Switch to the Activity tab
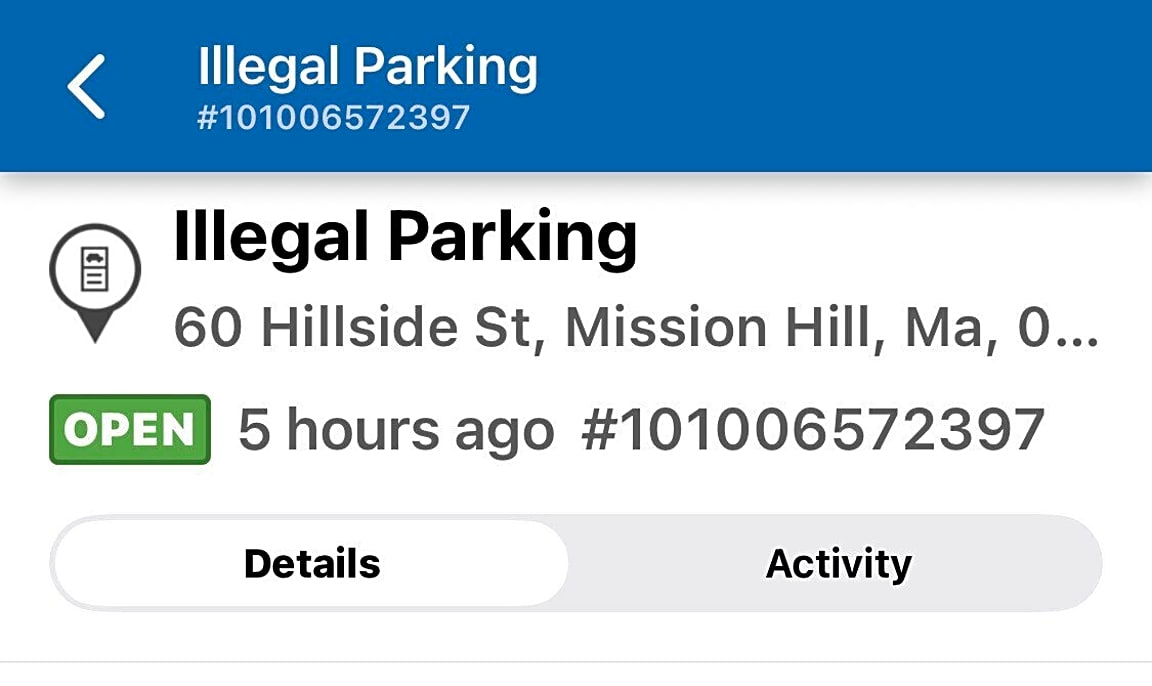Screen dimensions: 1152x686 coord(838,564)
